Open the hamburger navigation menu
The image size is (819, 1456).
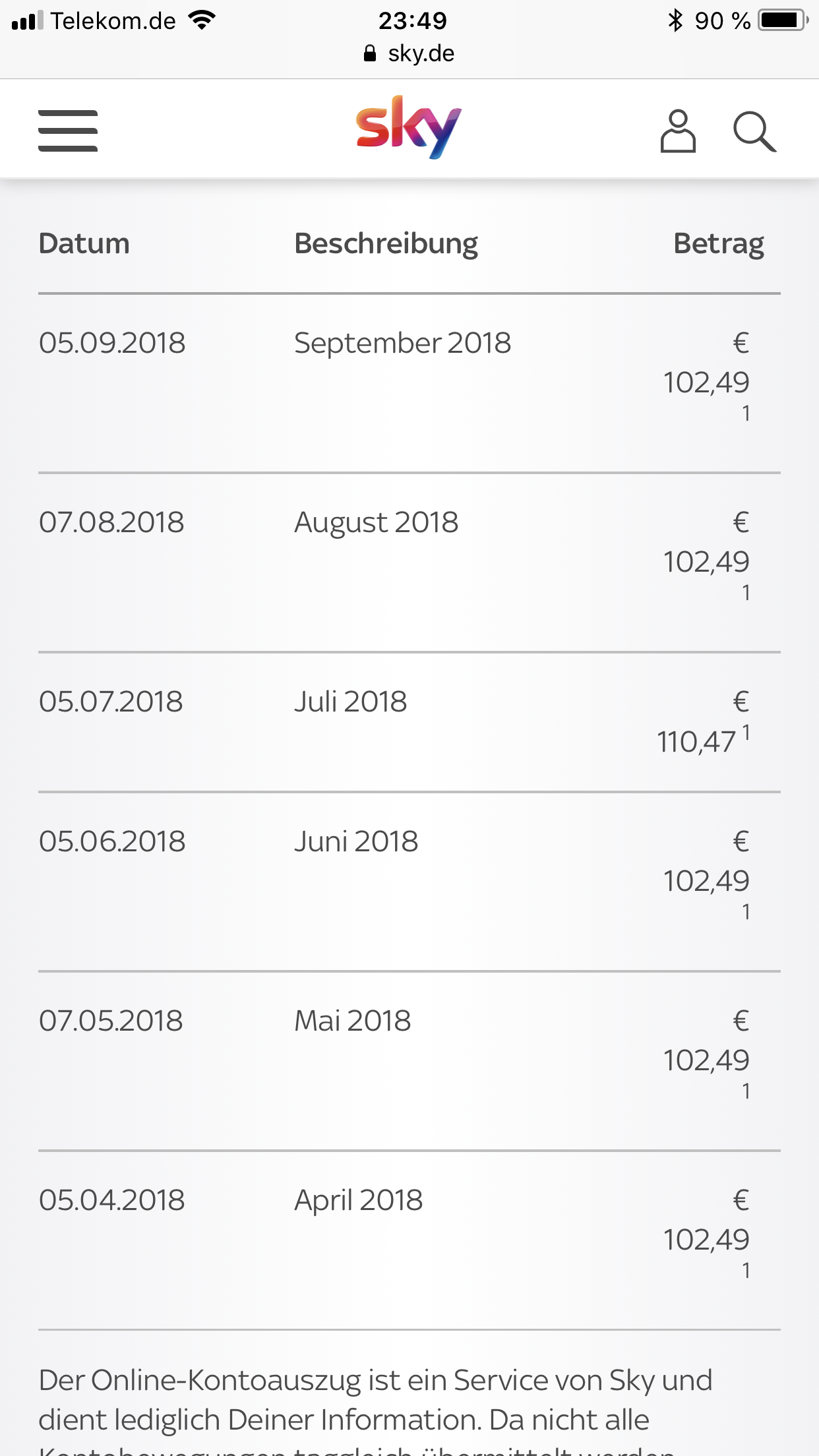[x=68, y=131]
